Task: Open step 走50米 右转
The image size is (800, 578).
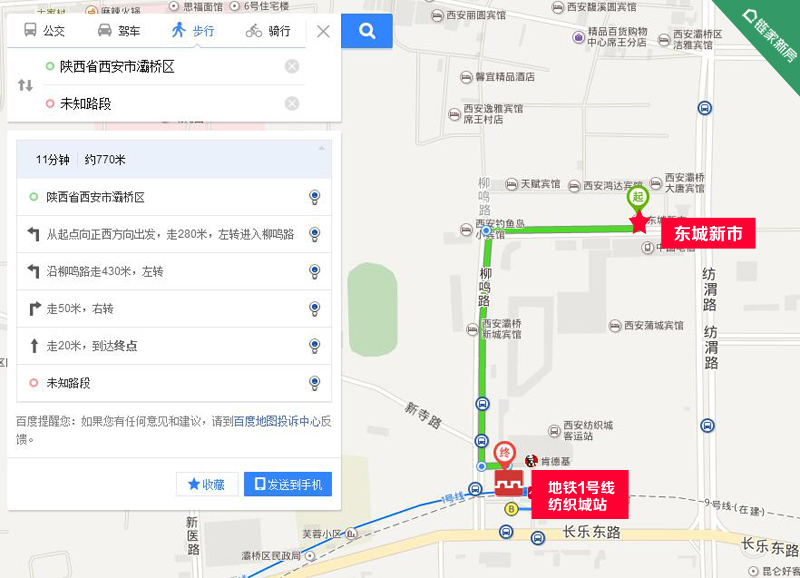Action: [170, 308]
